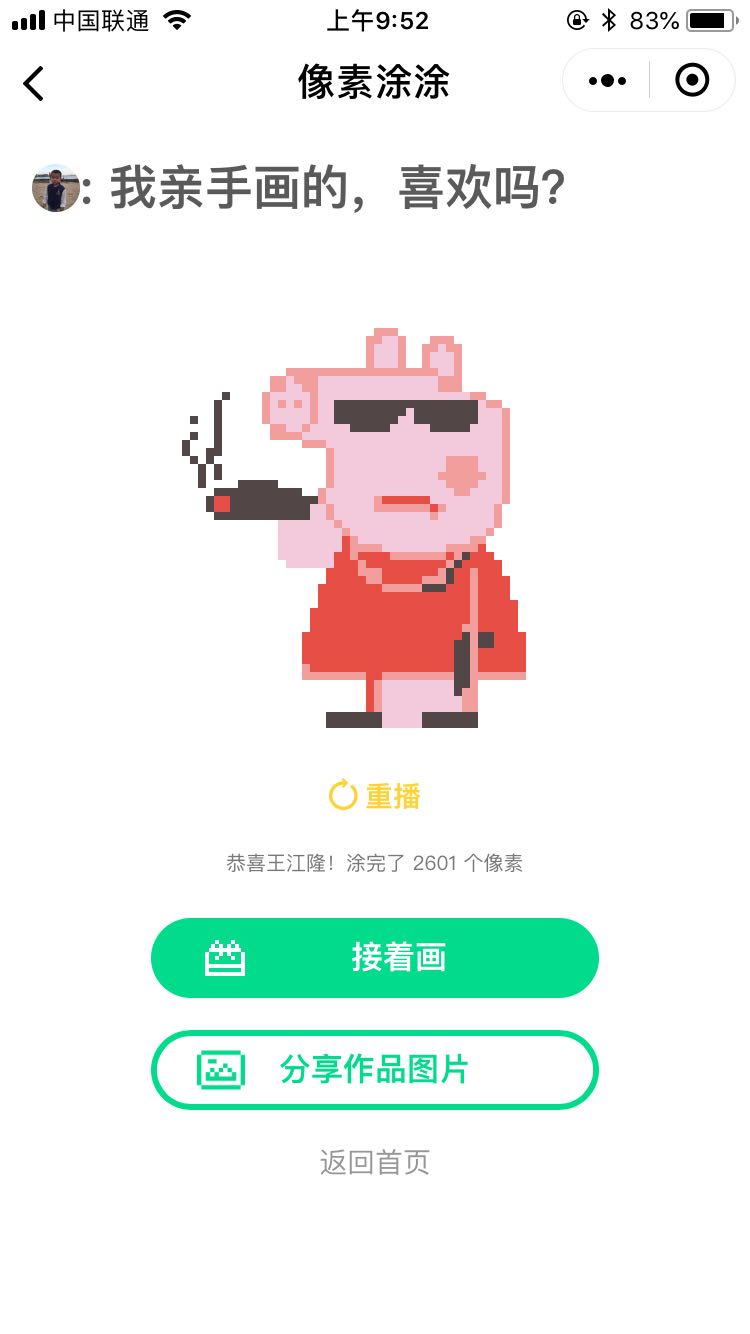750x1334 pixels.
Task: Go back using the top-left arrow
Action: (34, 82)
